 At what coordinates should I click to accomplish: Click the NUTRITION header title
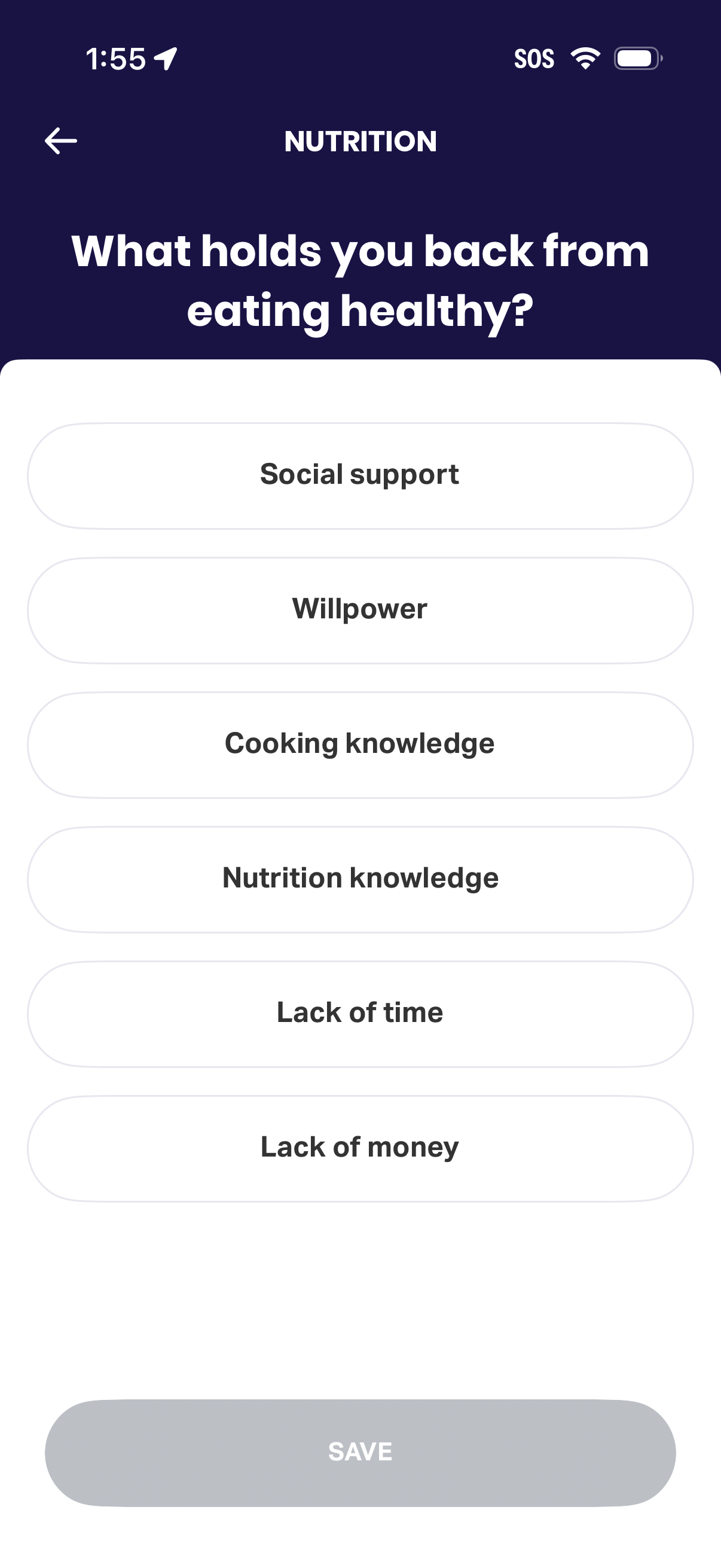[360, 141]
